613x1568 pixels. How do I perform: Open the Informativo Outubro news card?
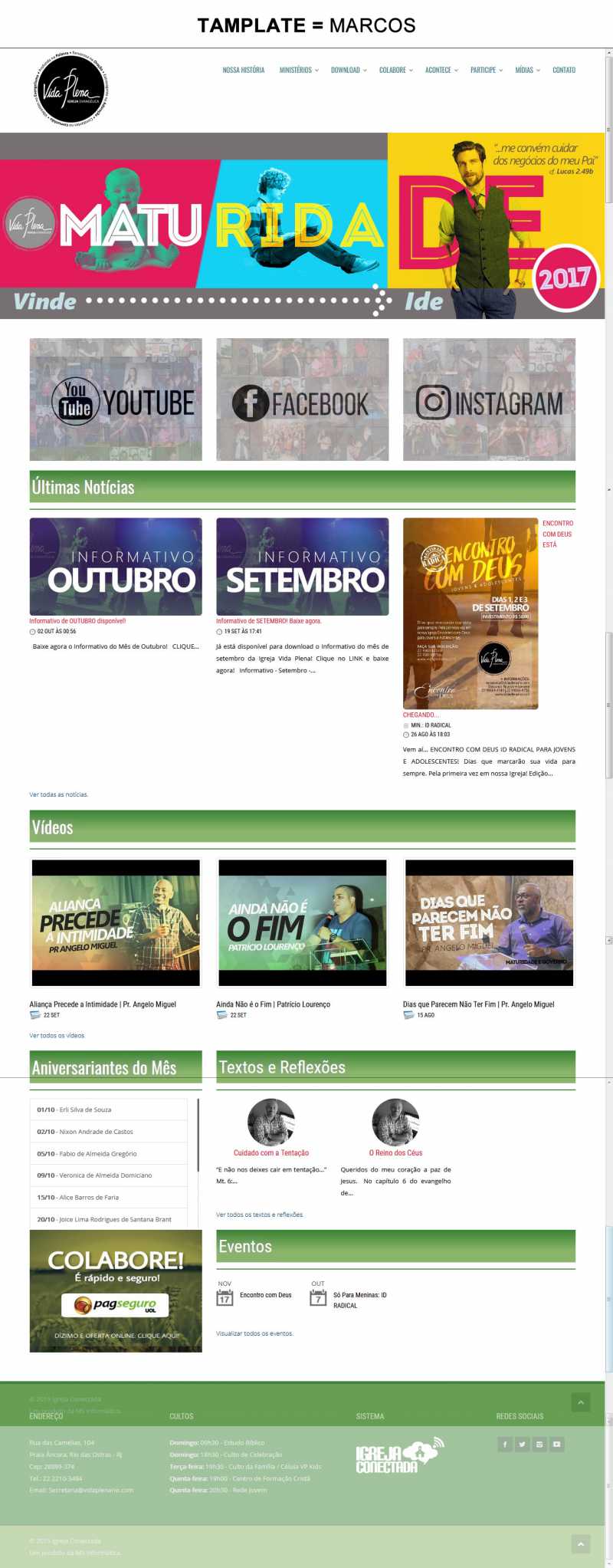point(116,566)
